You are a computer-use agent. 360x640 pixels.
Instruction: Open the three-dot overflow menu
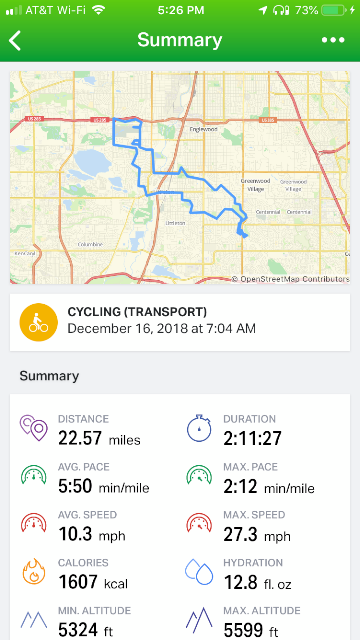[x=333, y=40]
